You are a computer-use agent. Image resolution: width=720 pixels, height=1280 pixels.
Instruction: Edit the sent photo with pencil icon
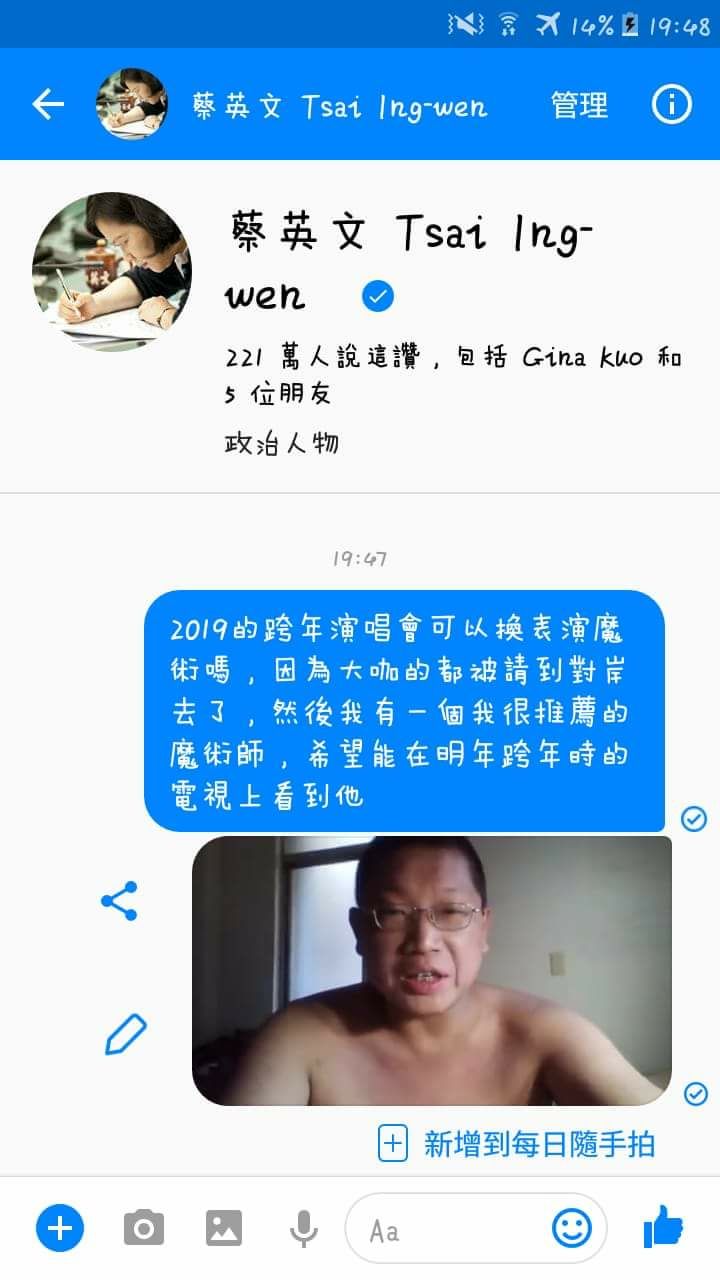point(126,1034)
